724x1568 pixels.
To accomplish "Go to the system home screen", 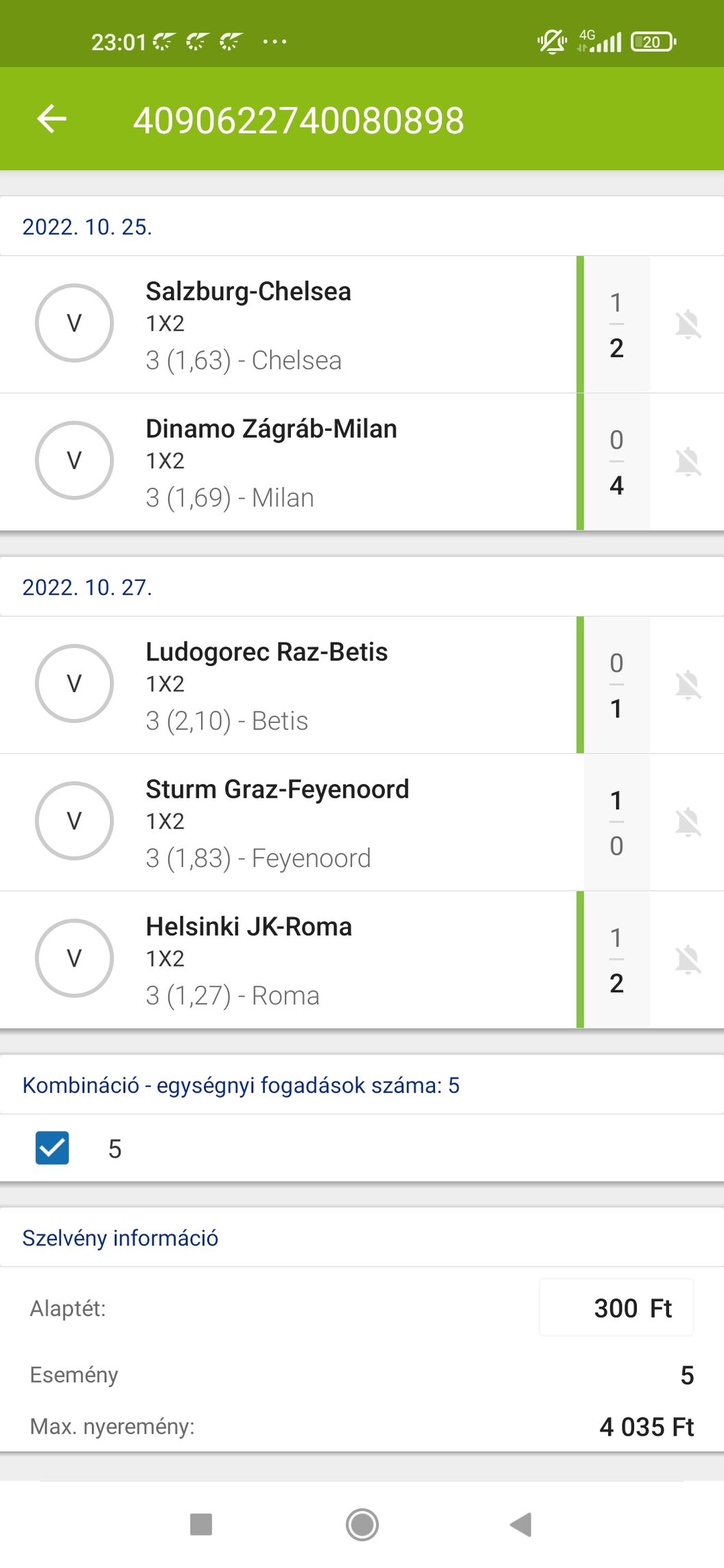I will (362, 1524).
